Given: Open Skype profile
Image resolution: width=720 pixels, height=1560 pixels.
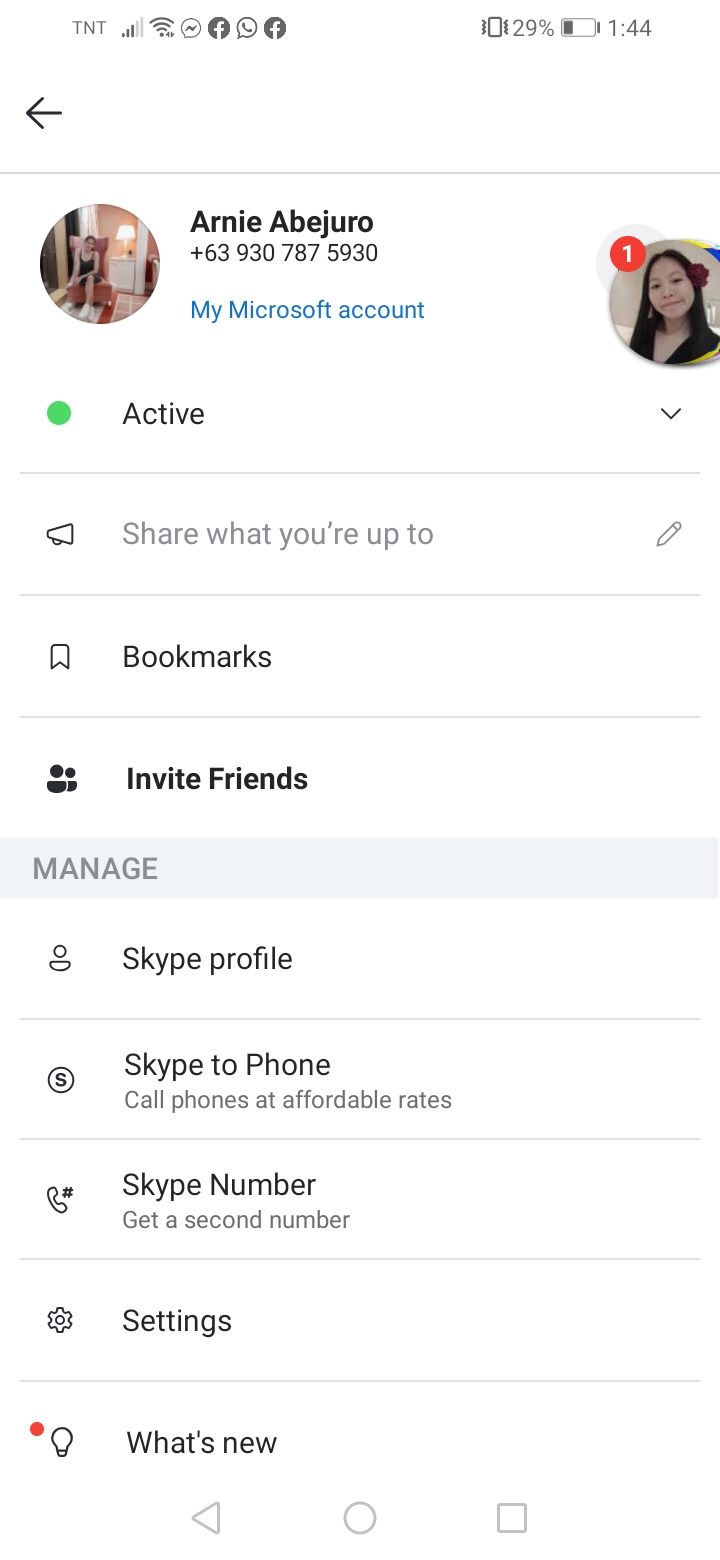Looking at the screenshot, I should coord(360,959).
